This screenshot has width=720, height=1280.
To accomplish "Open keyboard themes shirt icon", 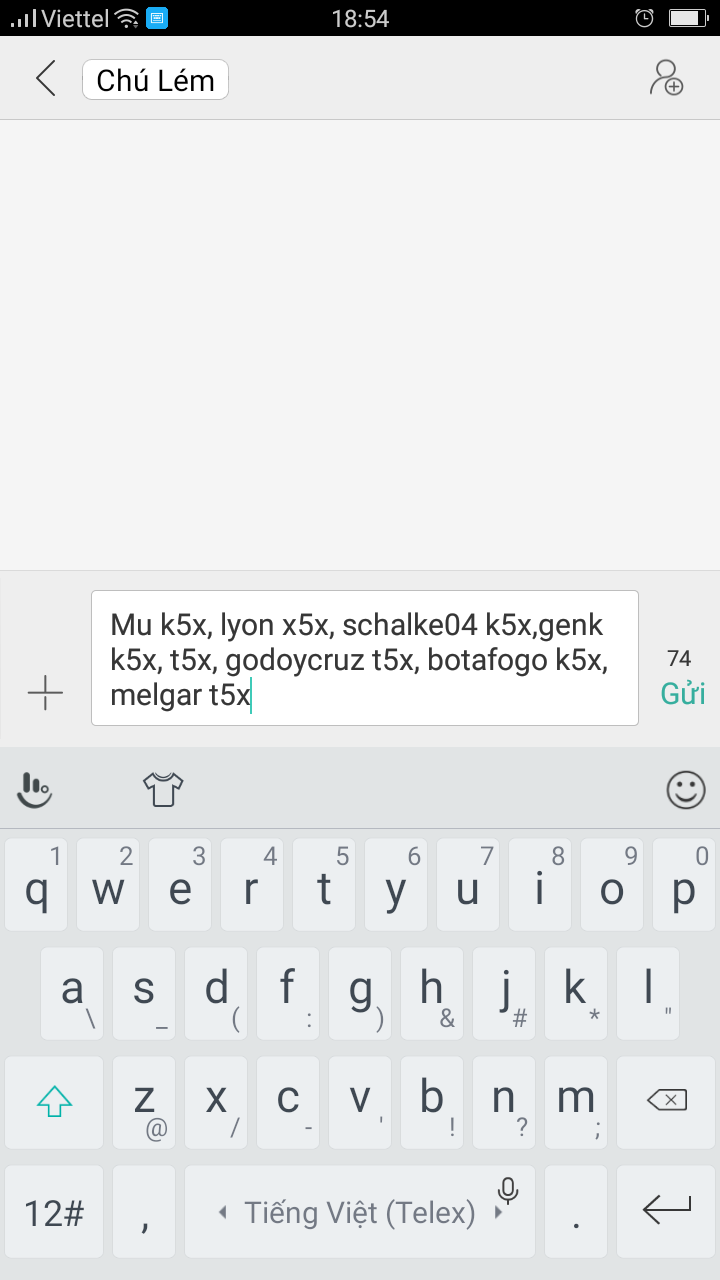I will pos(163,790).
